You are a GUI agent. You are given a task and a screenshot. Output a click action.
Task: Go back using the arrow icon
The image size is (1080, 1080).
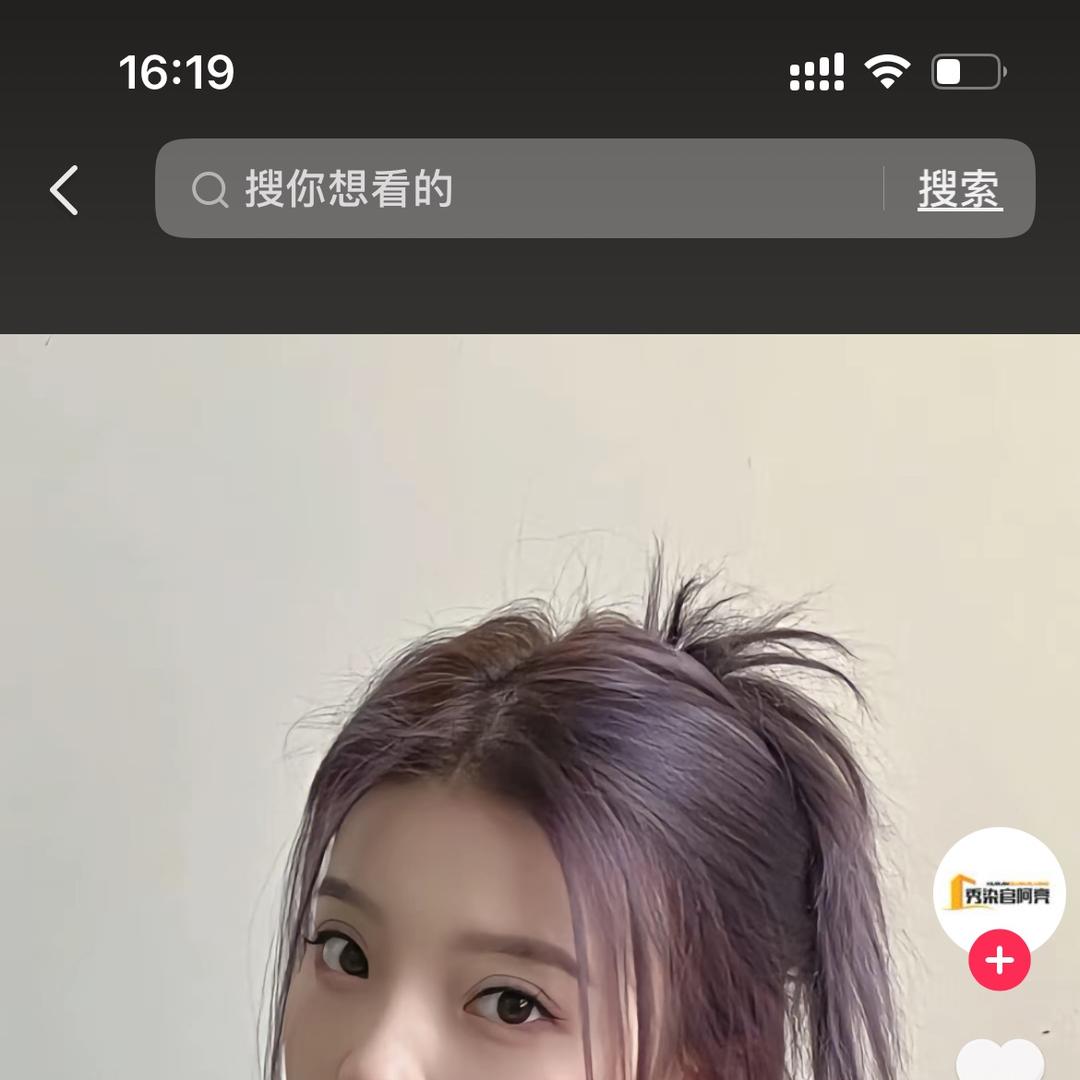tap(65, 190)
